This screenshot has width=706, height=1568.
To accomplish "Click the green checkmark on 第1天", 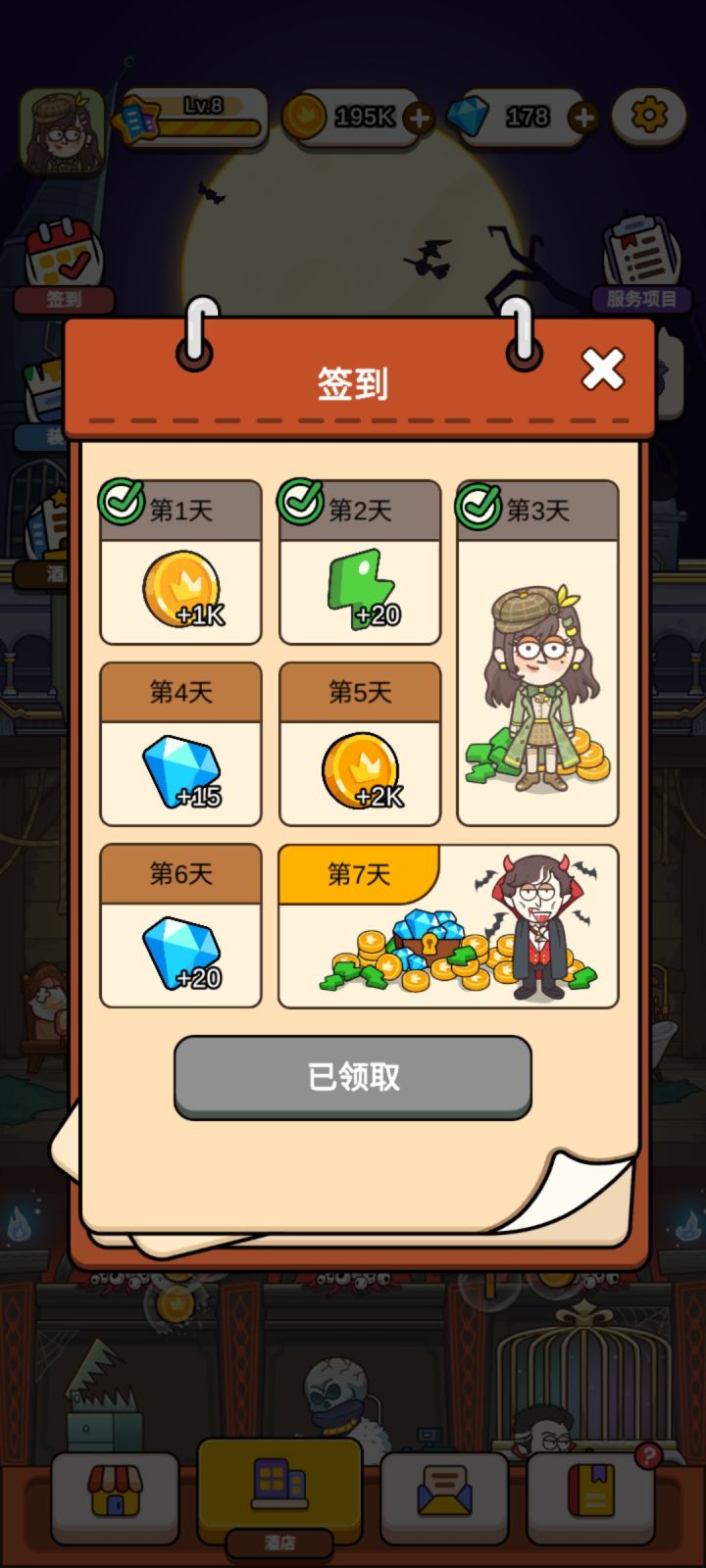I will (122, 503).
